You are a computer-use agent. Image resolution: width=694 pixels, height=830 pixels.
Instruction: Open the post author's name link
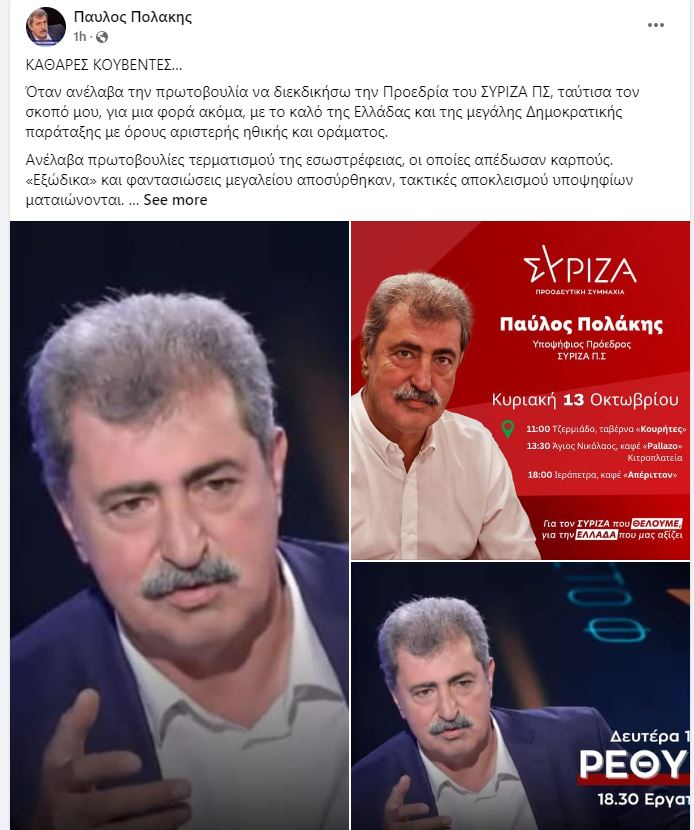click(x=132, y=17)
